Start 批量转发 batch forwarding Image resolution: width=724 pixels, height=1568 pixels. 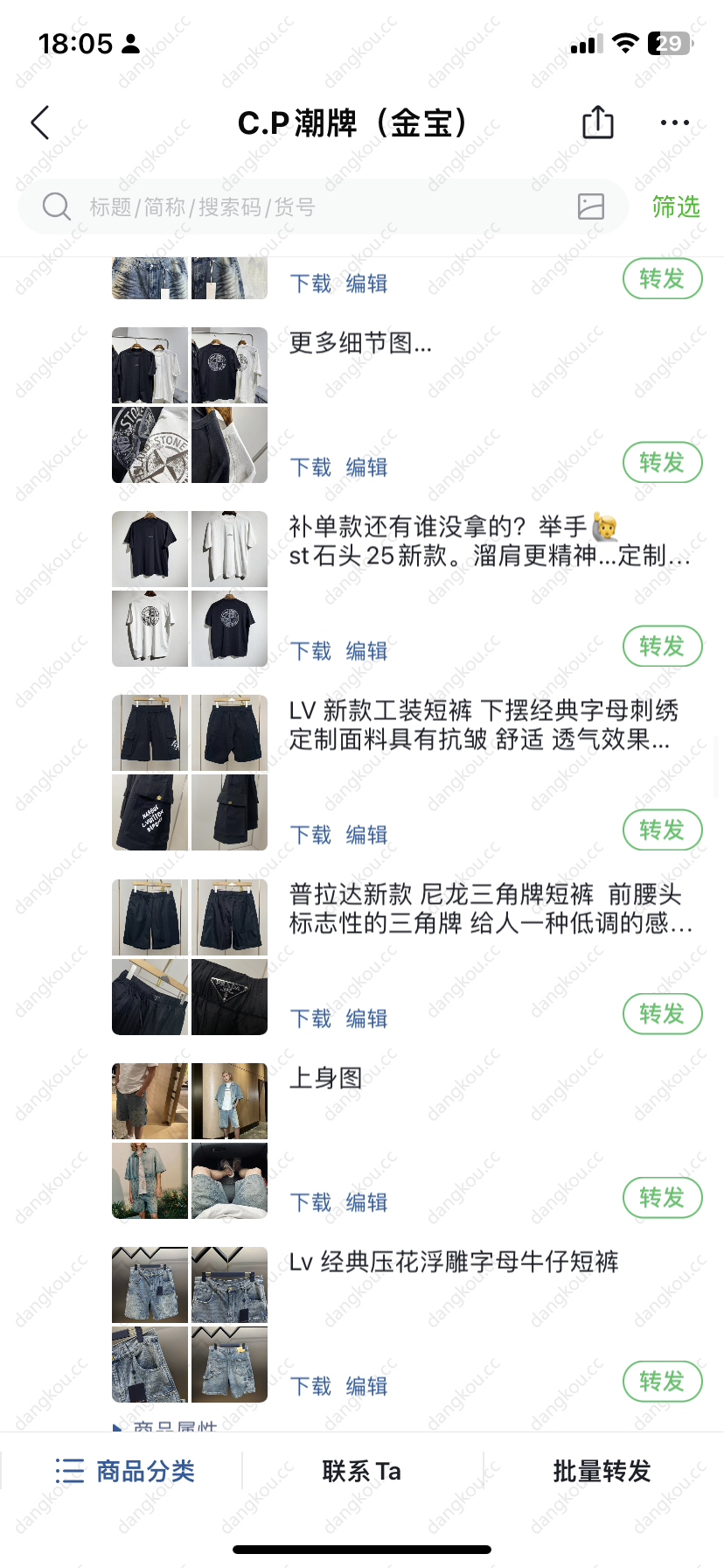pos(602,1471)
